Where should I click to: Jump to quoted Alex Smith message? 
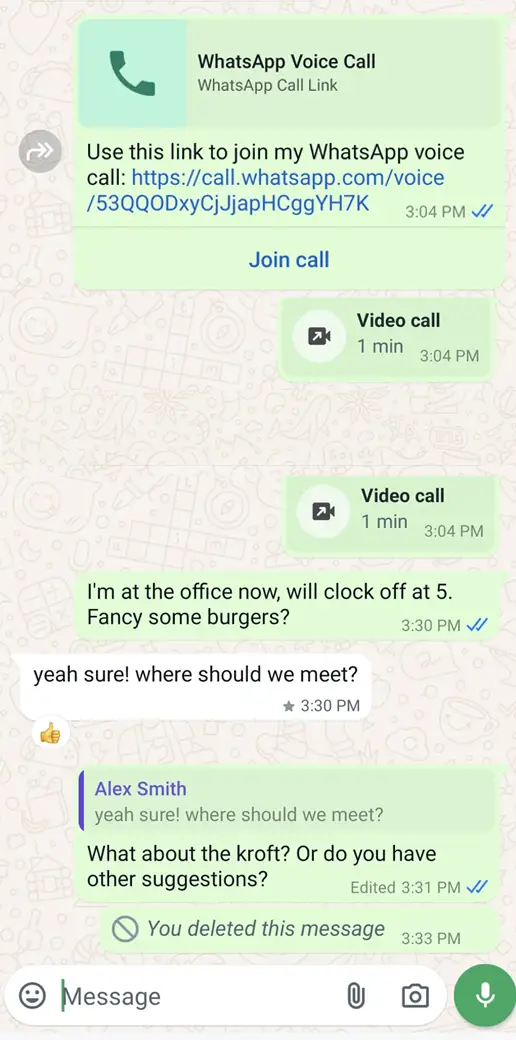287,801
